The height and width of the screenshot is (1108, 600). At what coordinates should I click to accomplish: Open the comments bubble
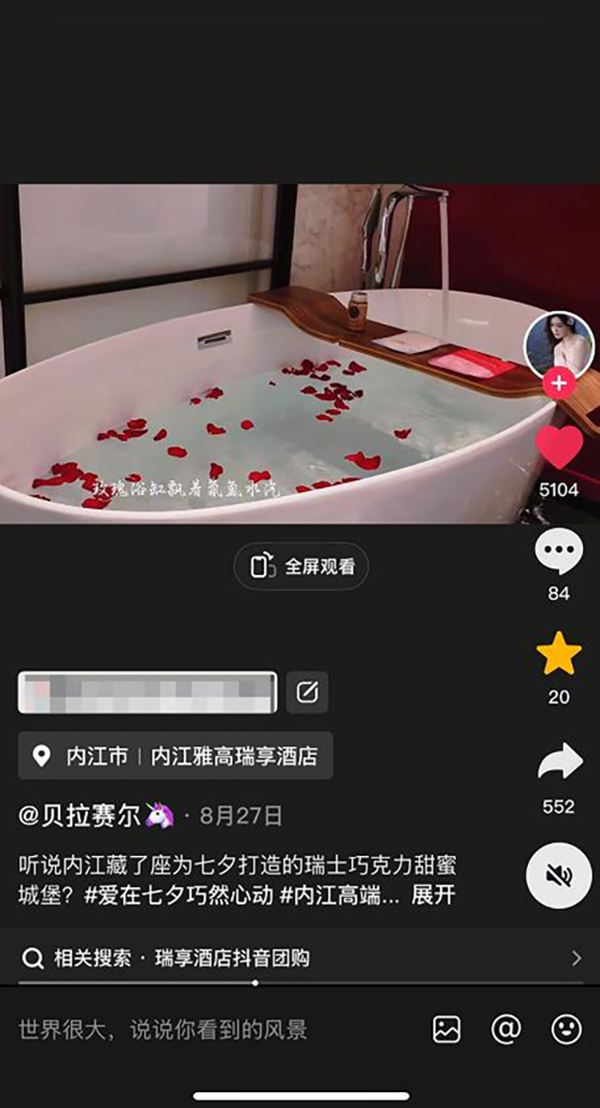click(x=559, y=551)
